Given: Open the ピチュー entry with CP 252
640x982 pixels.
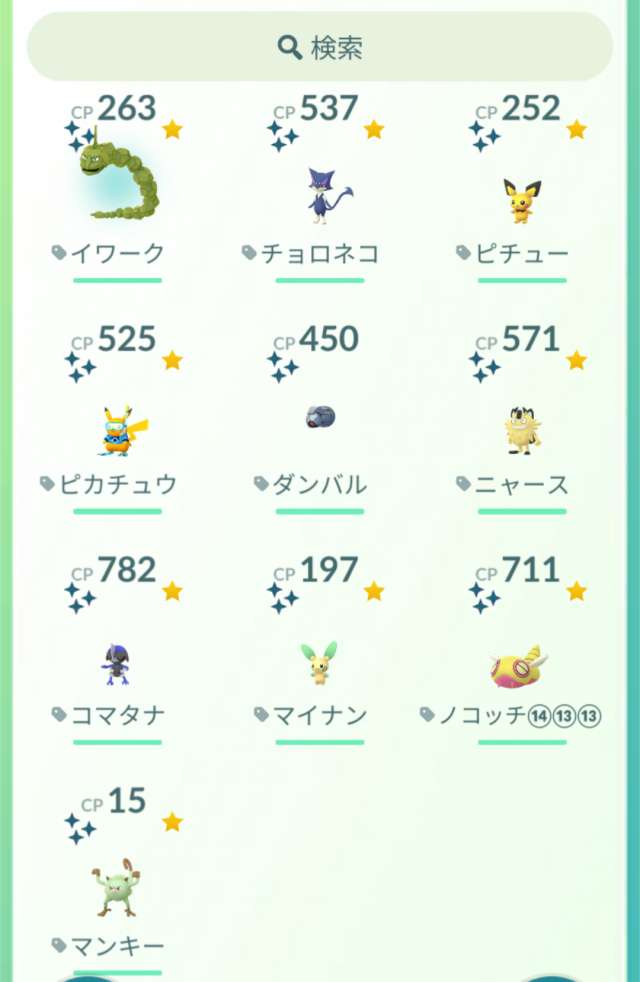Looking at the screenshot, I should (521, 200).
